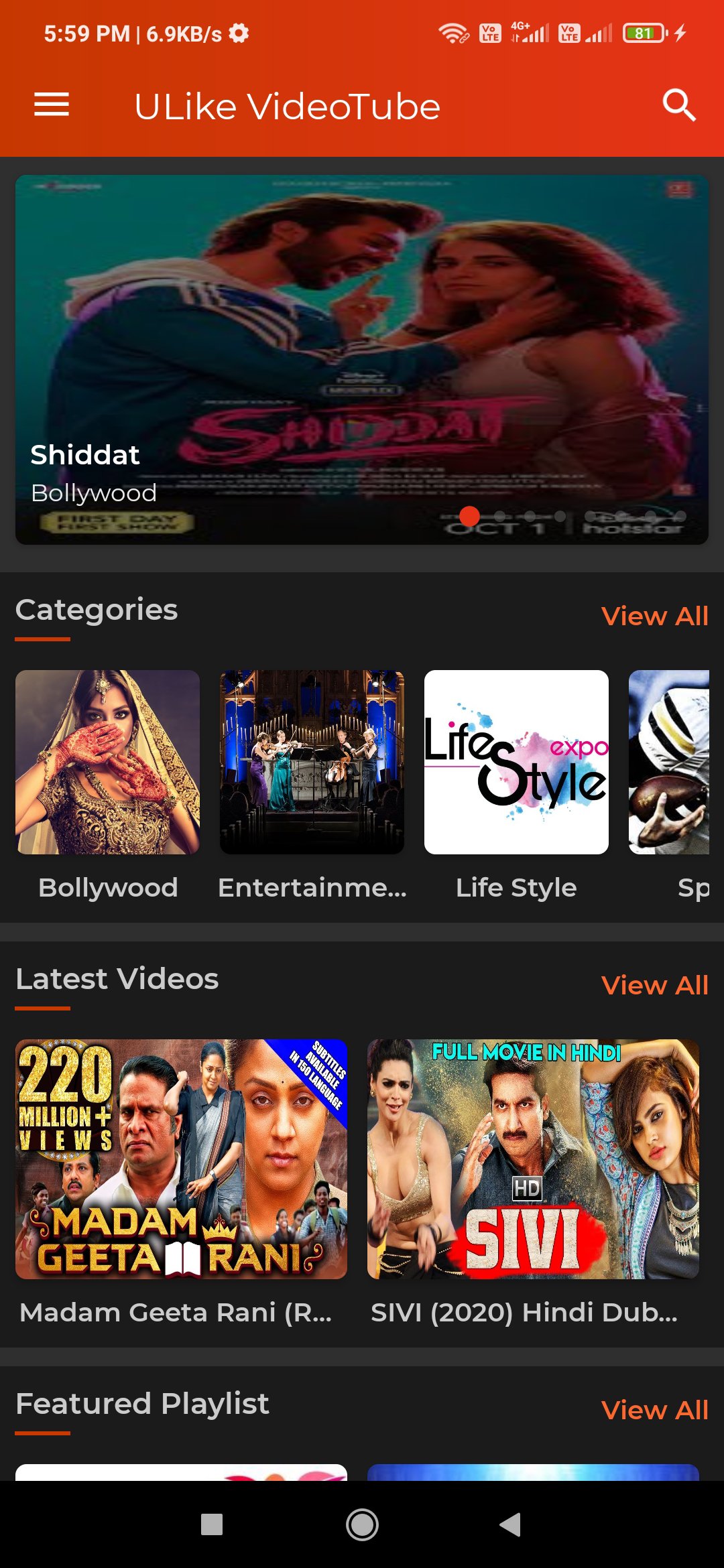724x1568 pixels.
Task: Open the hamburger drawer menu
Action: pyautogui.click(x=52, y=105)
